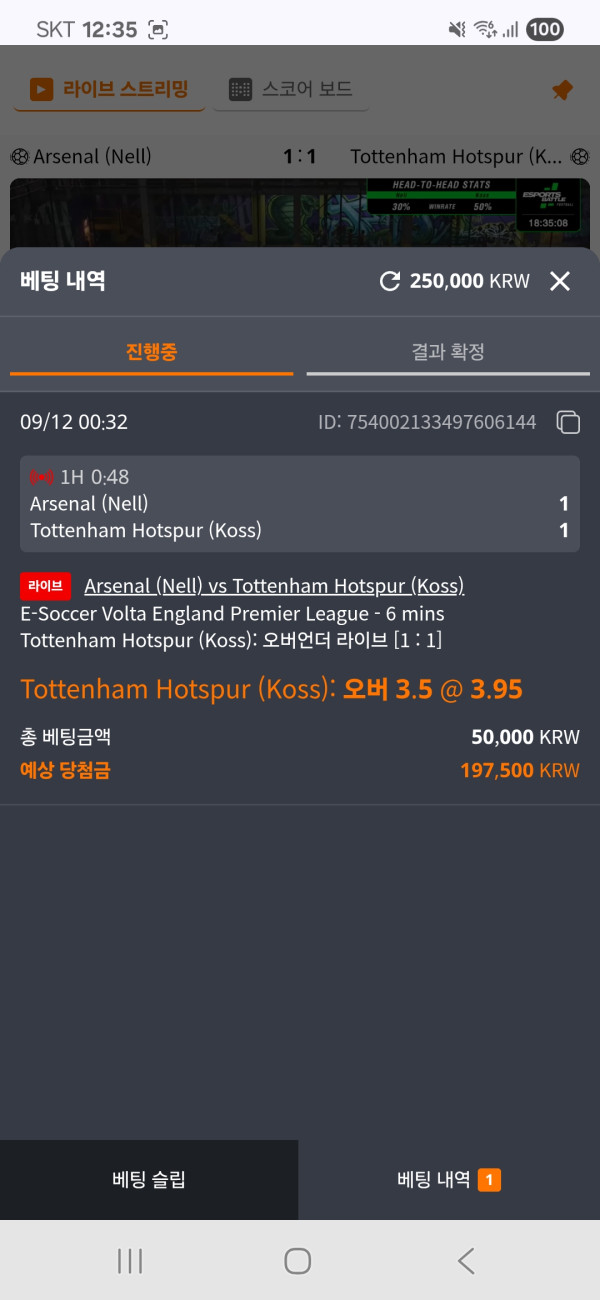600x1300 pixels.
Task: Go back with the system back button
Action: click(466, 1261)
